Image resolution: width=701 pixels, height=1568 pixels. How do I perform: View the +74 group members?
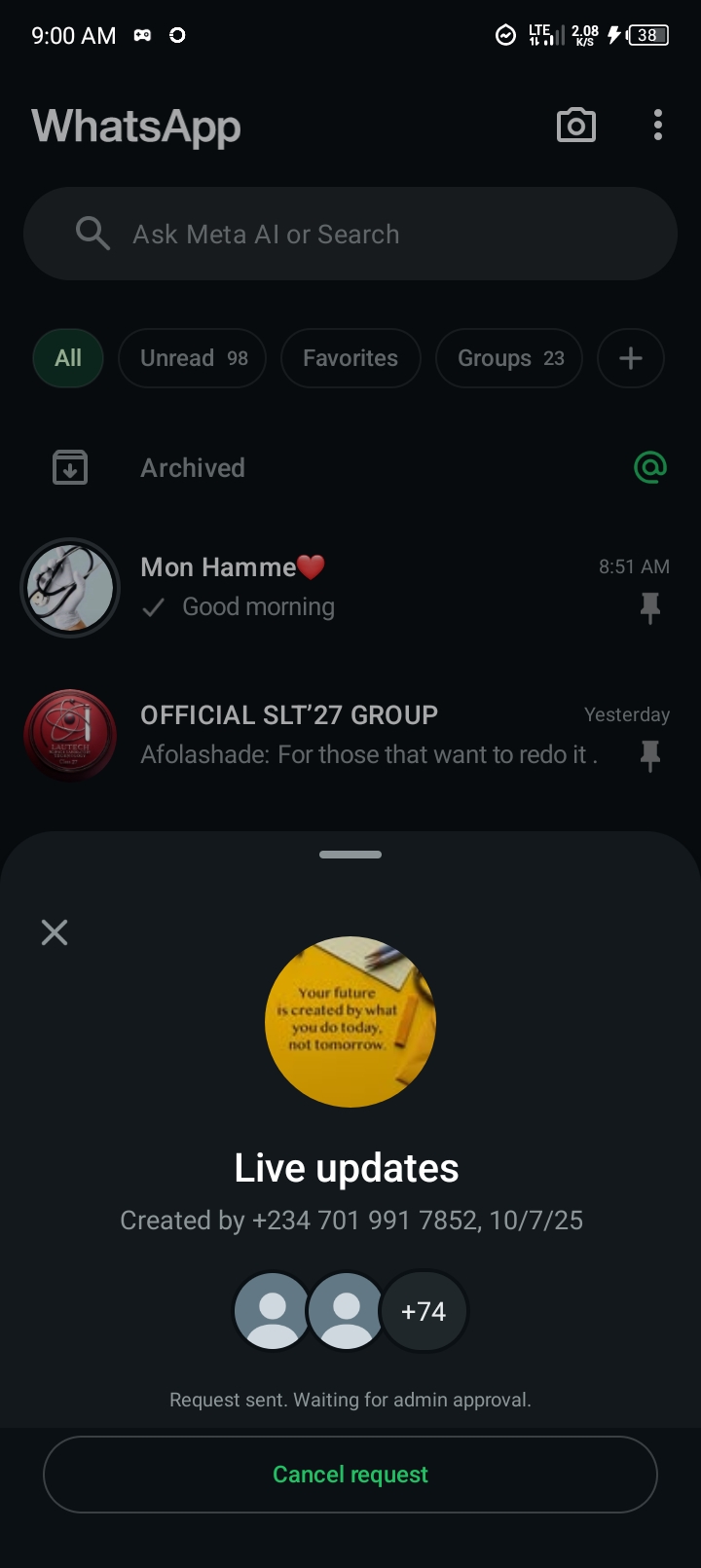(424, 1311)
